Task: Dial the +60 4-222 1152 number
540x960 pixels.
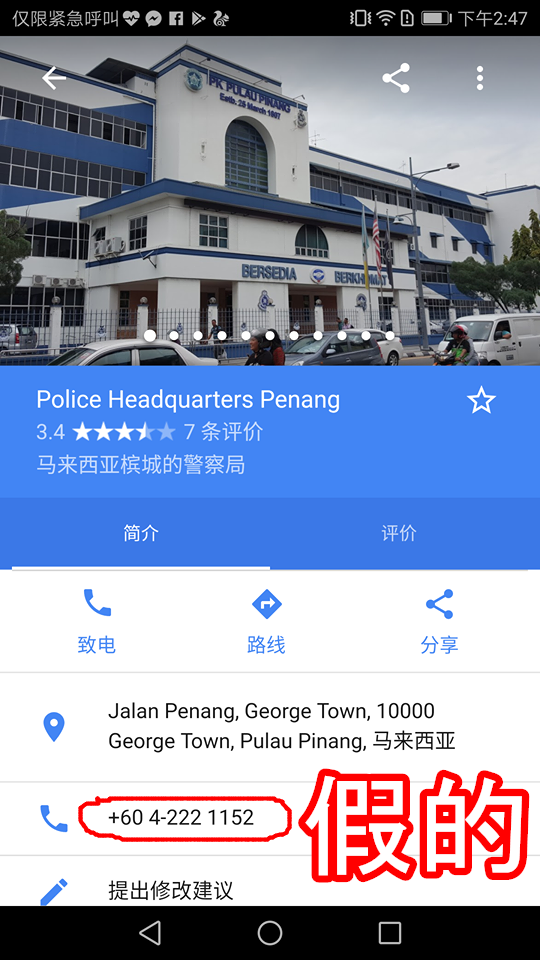Action: (181, 817)
